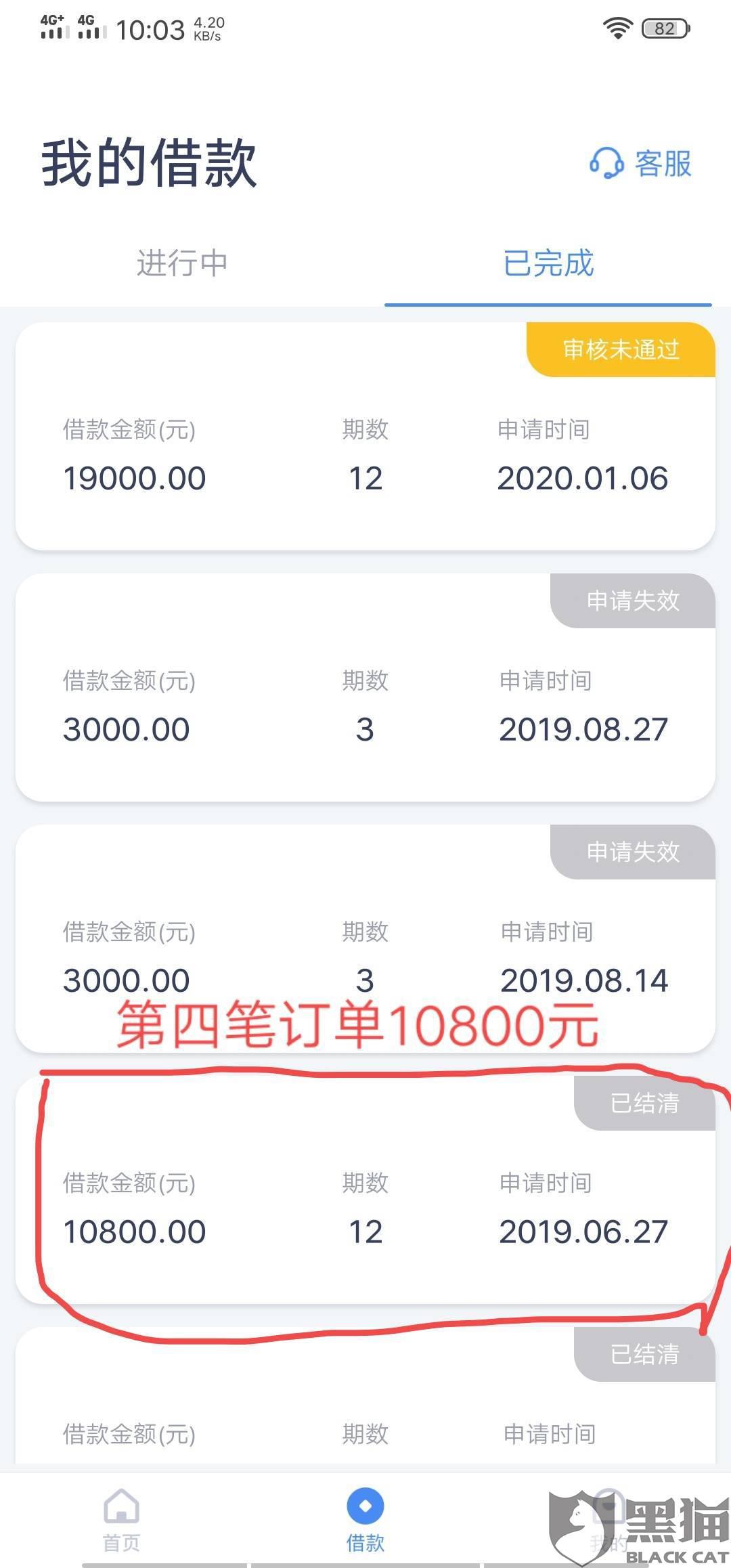
Task: Open the 我的 profile tab
Action: 609,1519
